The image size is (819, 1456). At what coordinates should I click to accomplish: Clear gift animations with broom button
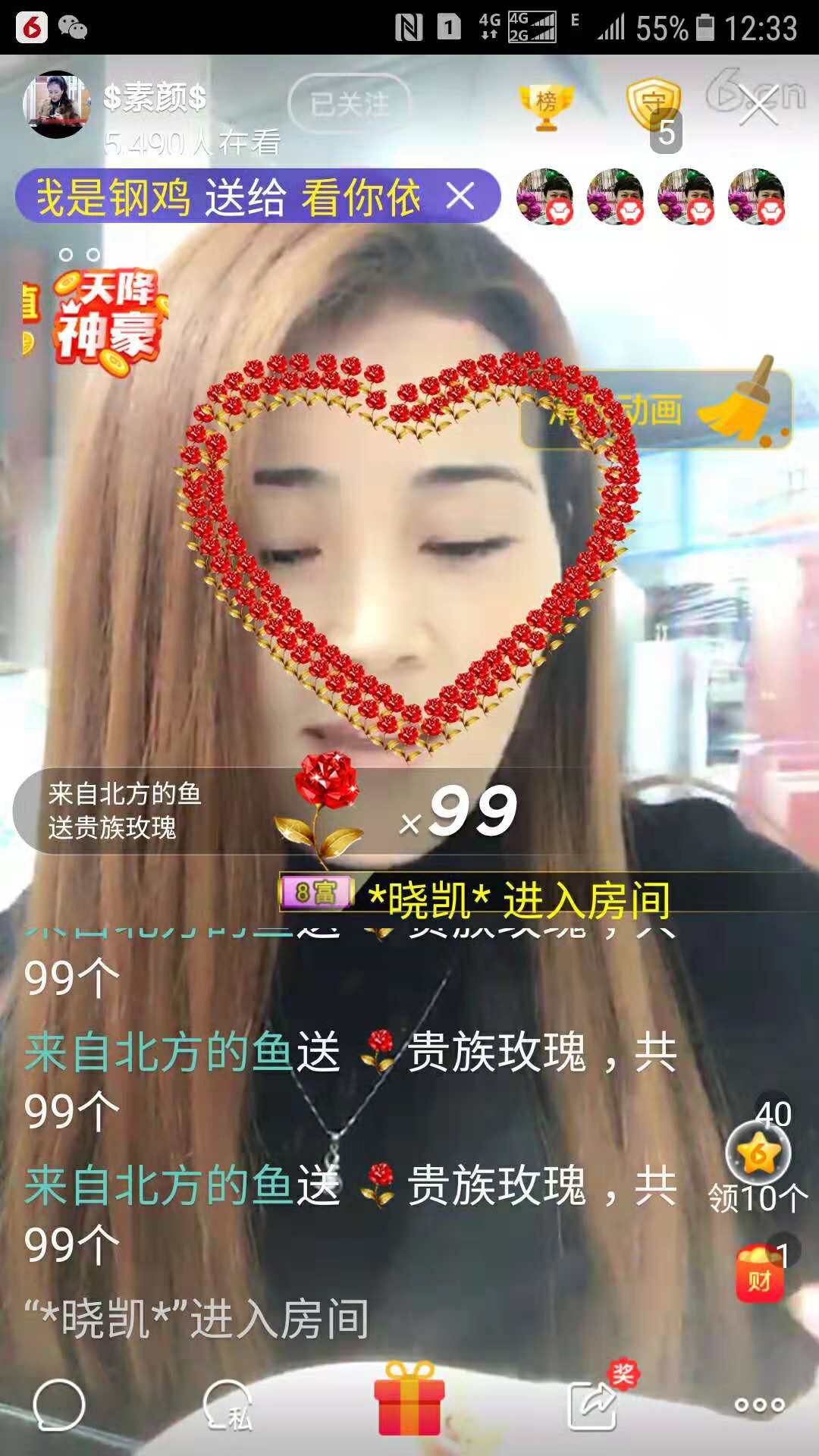[657, 410]
